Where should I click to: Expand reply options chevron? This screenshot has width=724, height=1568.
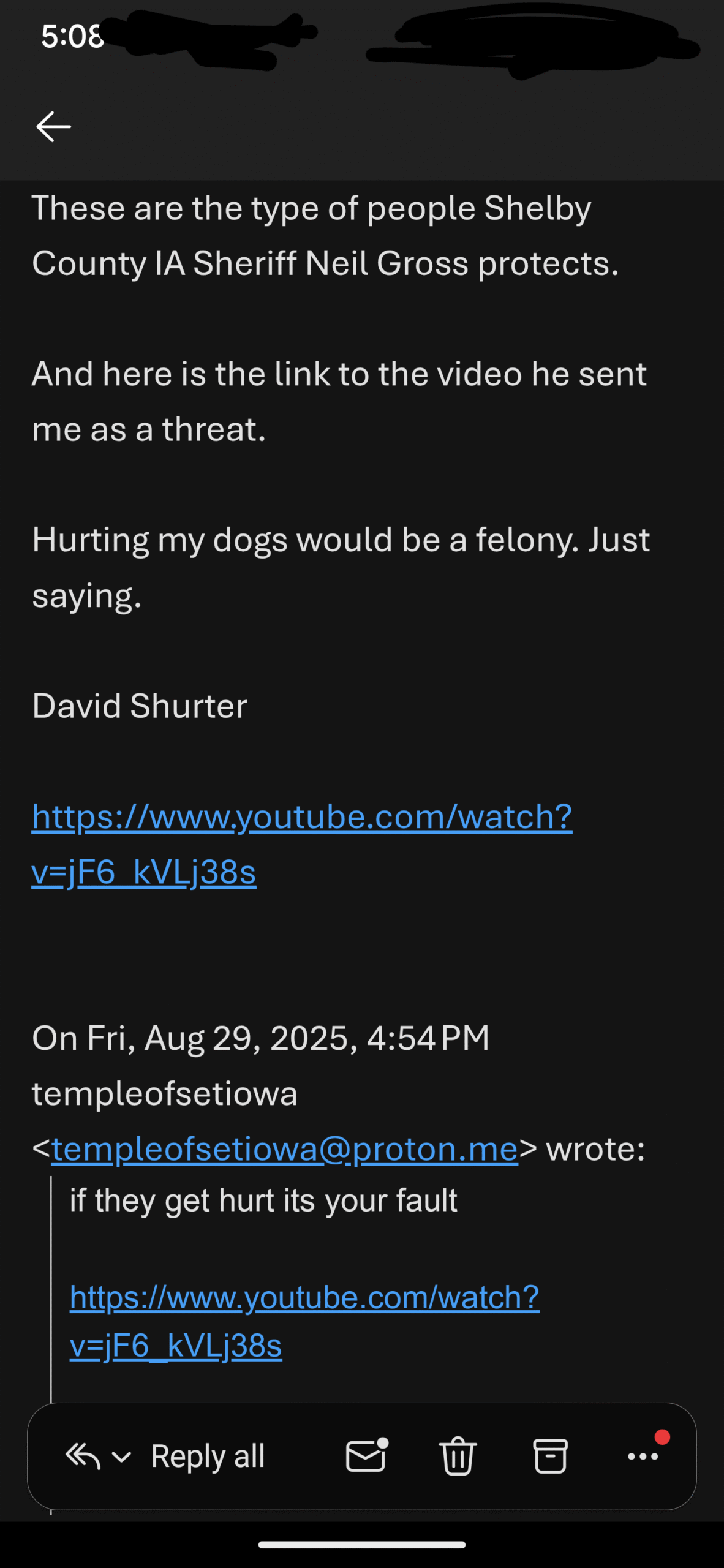[x=122, y=1457]
